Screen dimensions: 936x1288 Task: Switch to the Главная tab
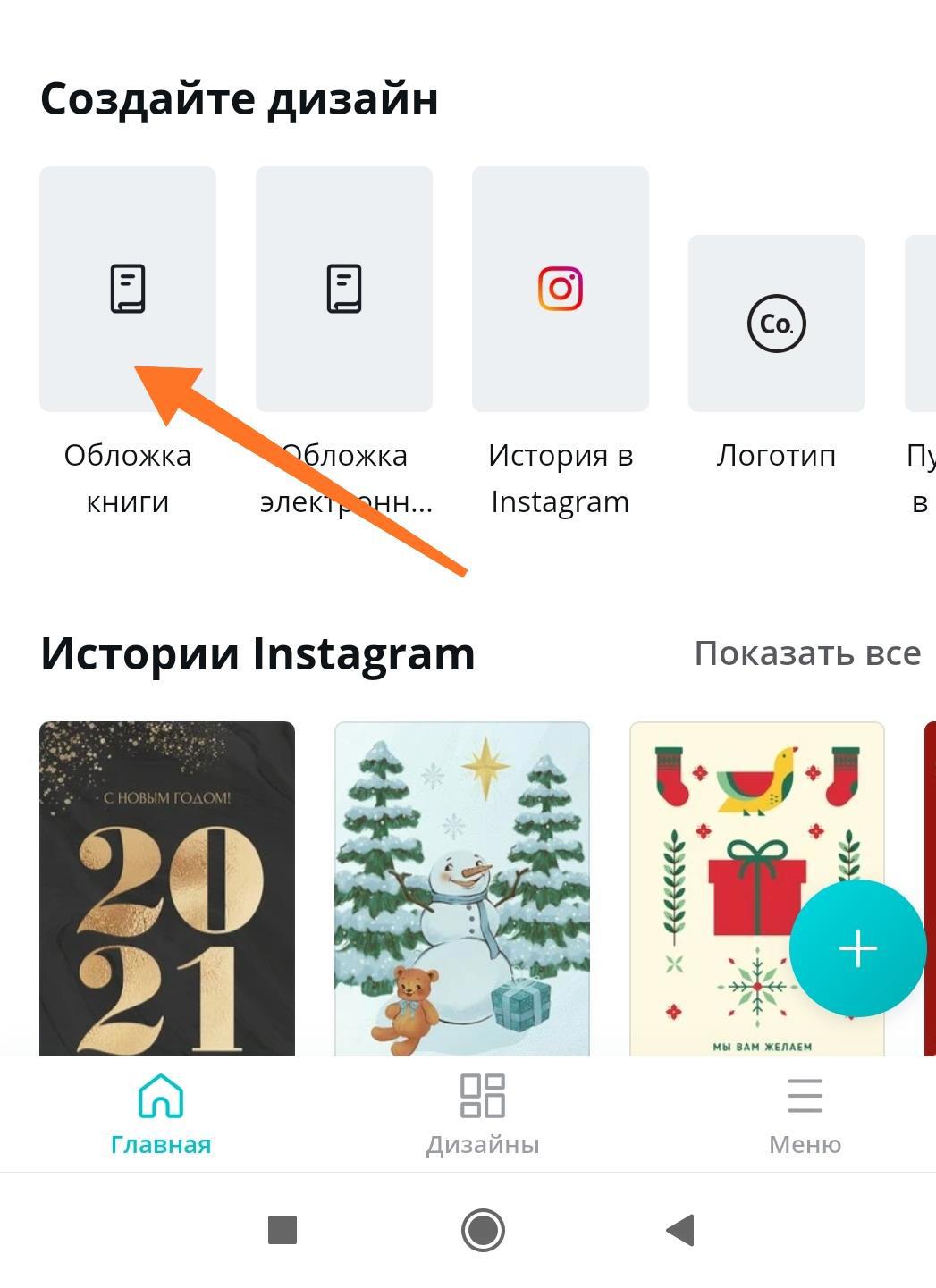(161, 1115)
